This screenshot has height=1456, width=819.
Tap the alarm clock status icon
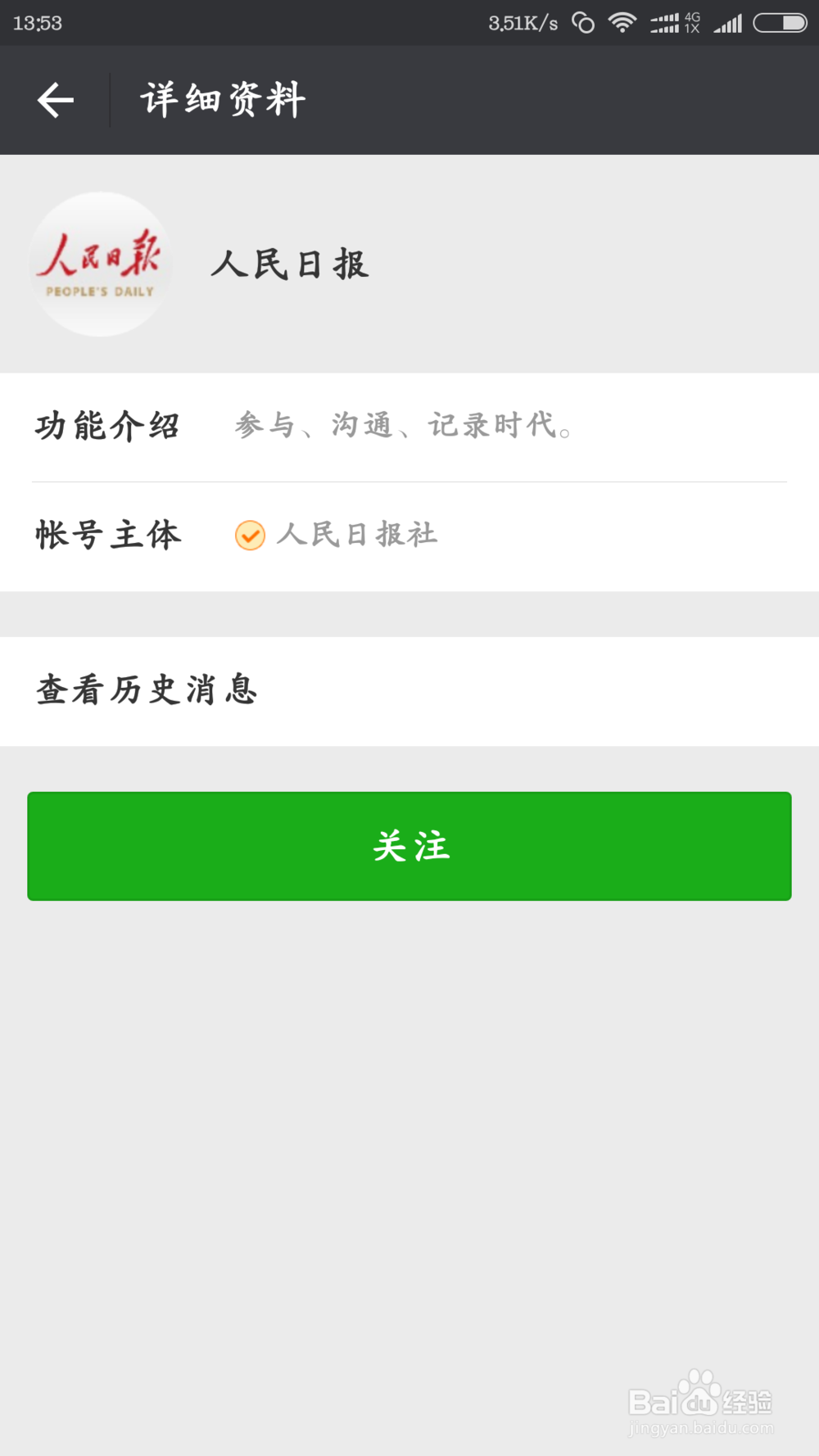[583, 22]
